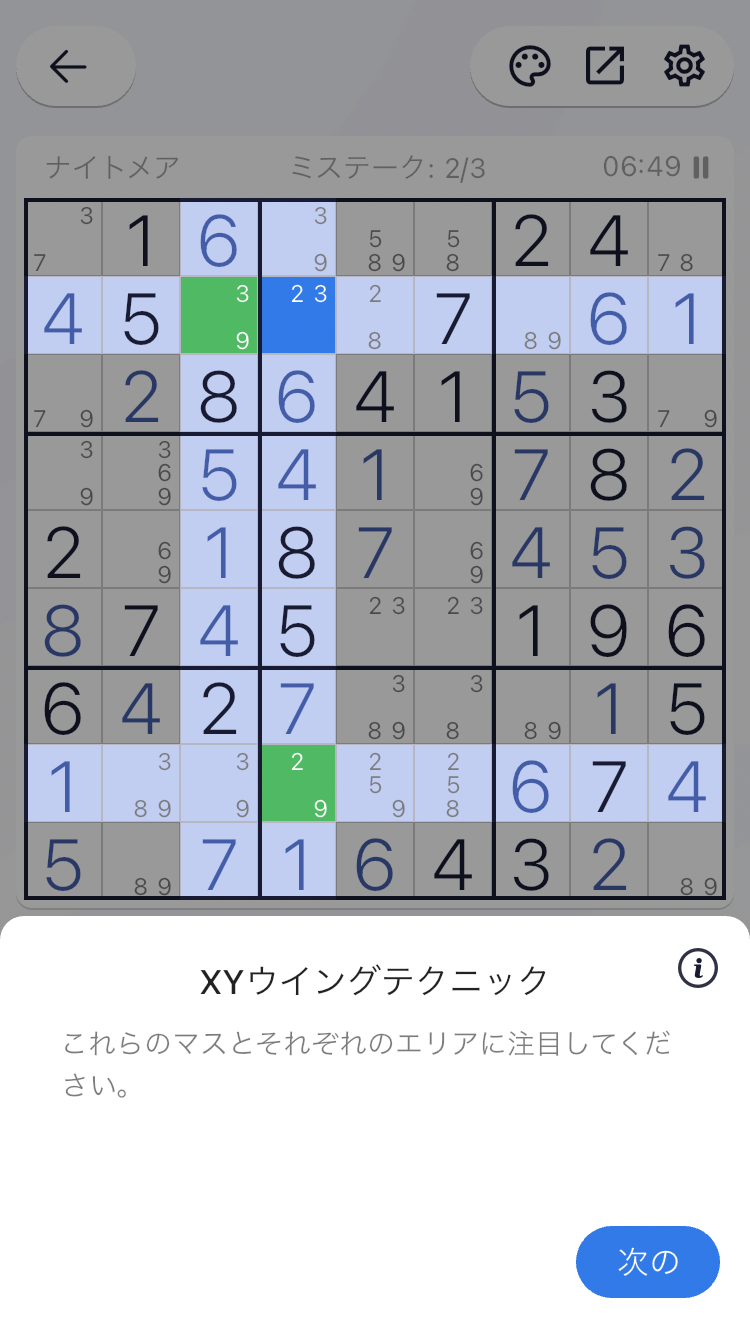
Task: Go back with the arrow button
Action: click(69, 67)
